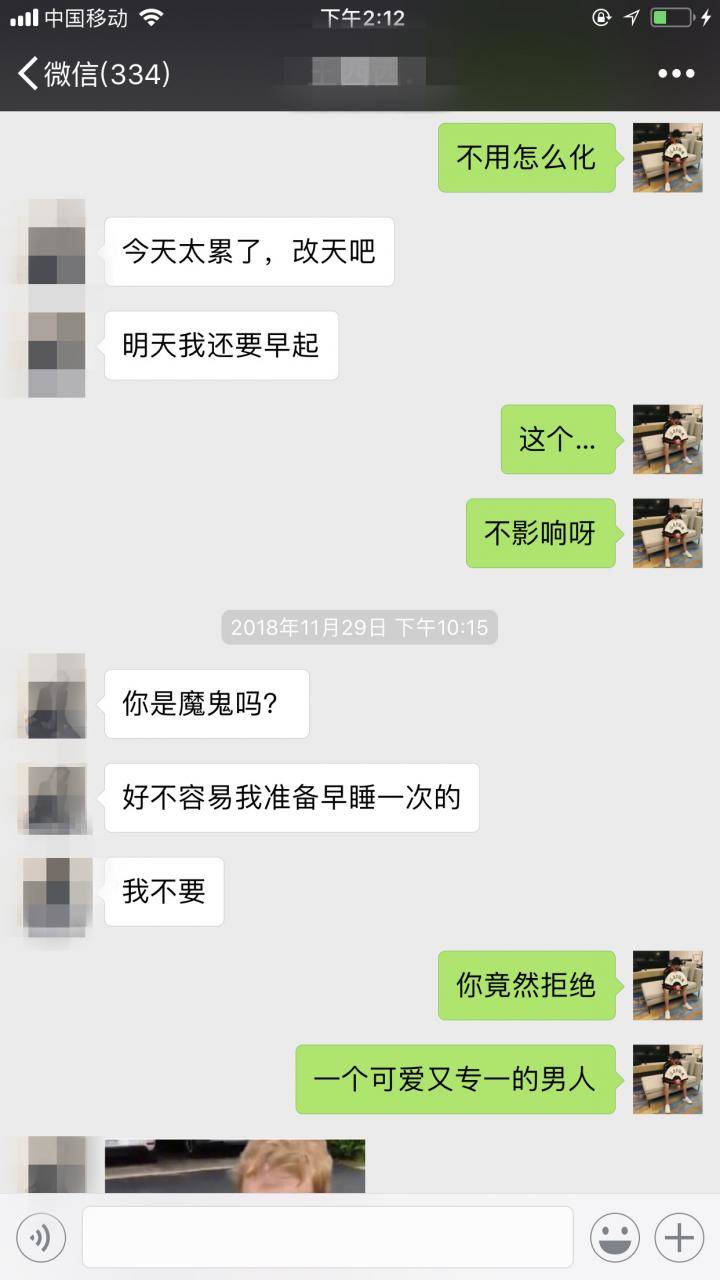
Task: Tap my avatar beside 不用怎么化
Action: [667, 158]
